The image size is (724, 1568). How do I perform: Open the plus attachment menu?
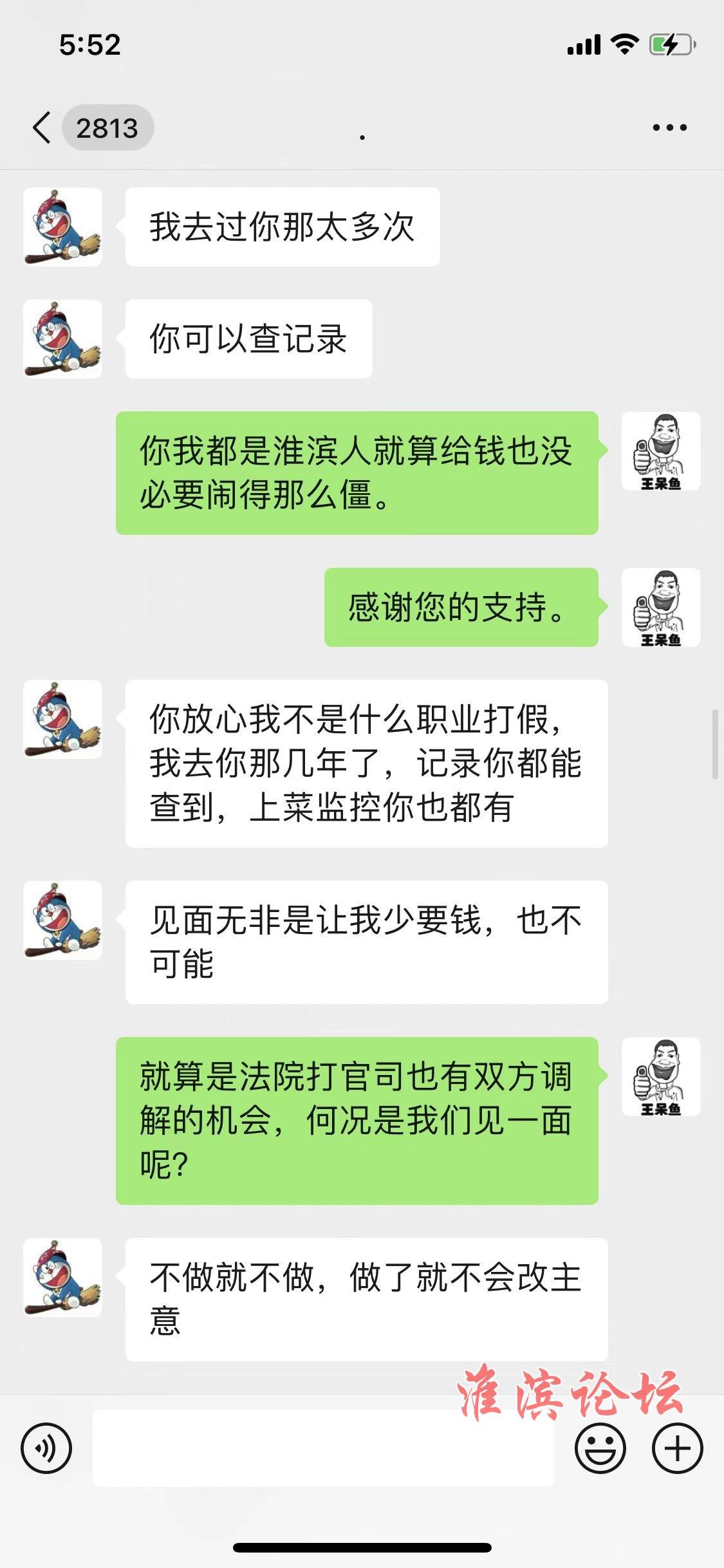tap(677, 1448)
